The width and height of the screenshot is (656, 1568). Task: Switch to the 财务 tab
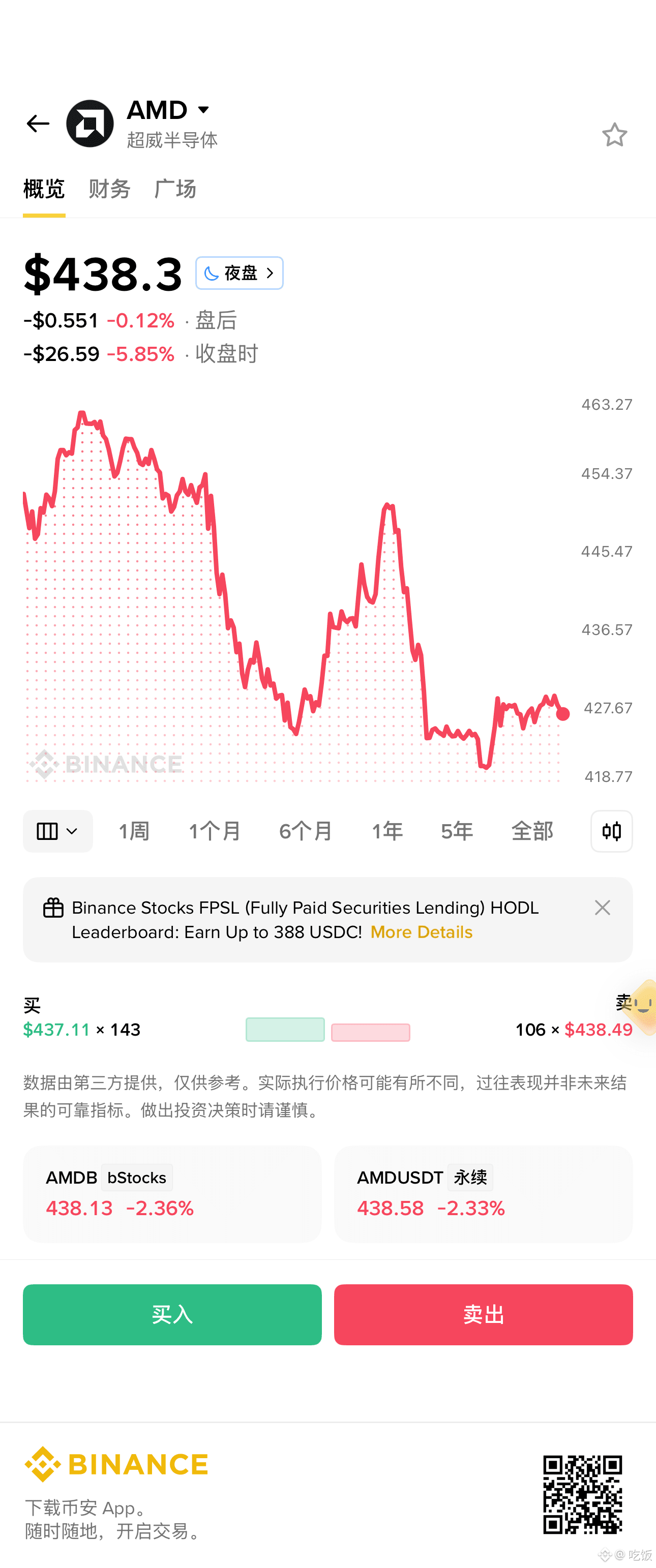coord(109,189)
